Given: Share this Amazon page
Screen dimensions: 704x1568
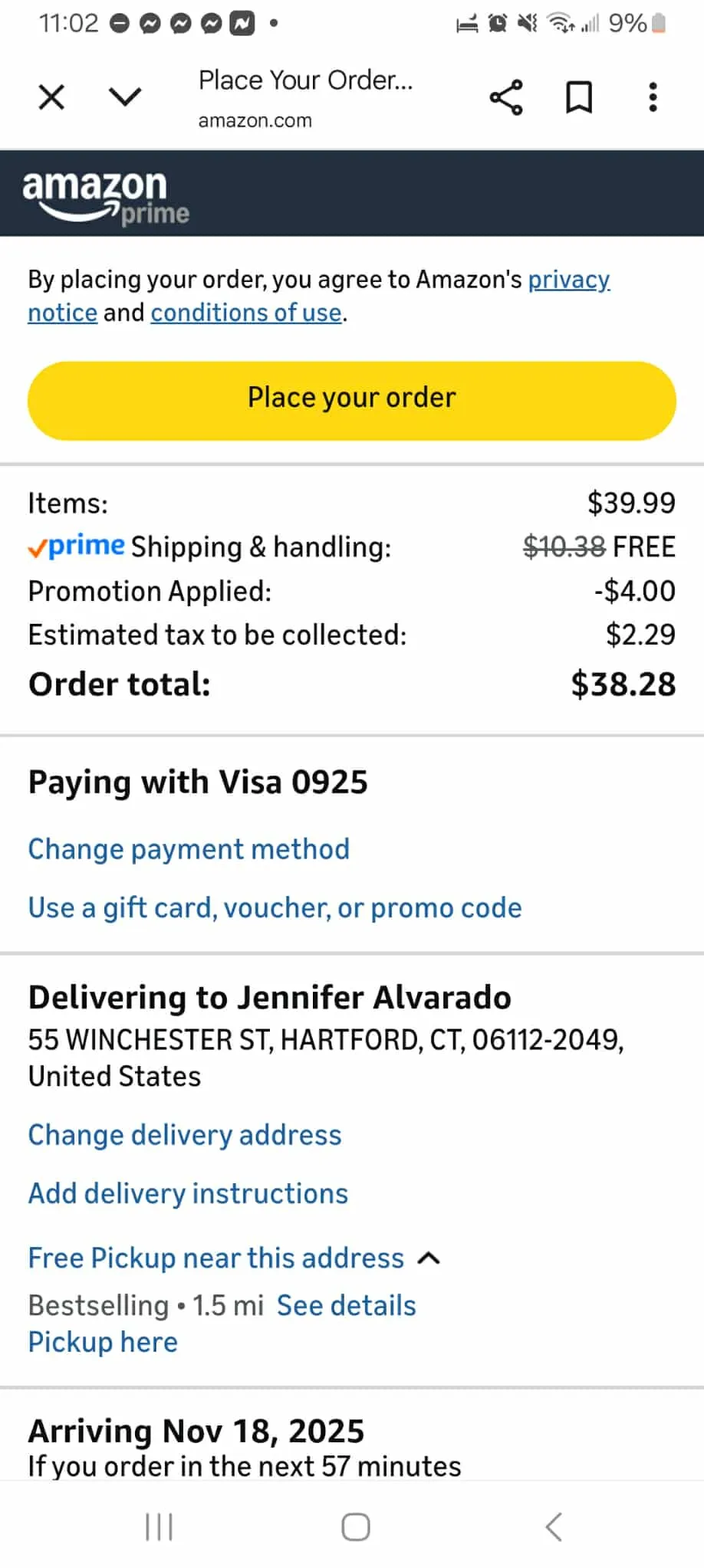Looking at the screenshot, I should pyautogui.click(x=505, y=97).
